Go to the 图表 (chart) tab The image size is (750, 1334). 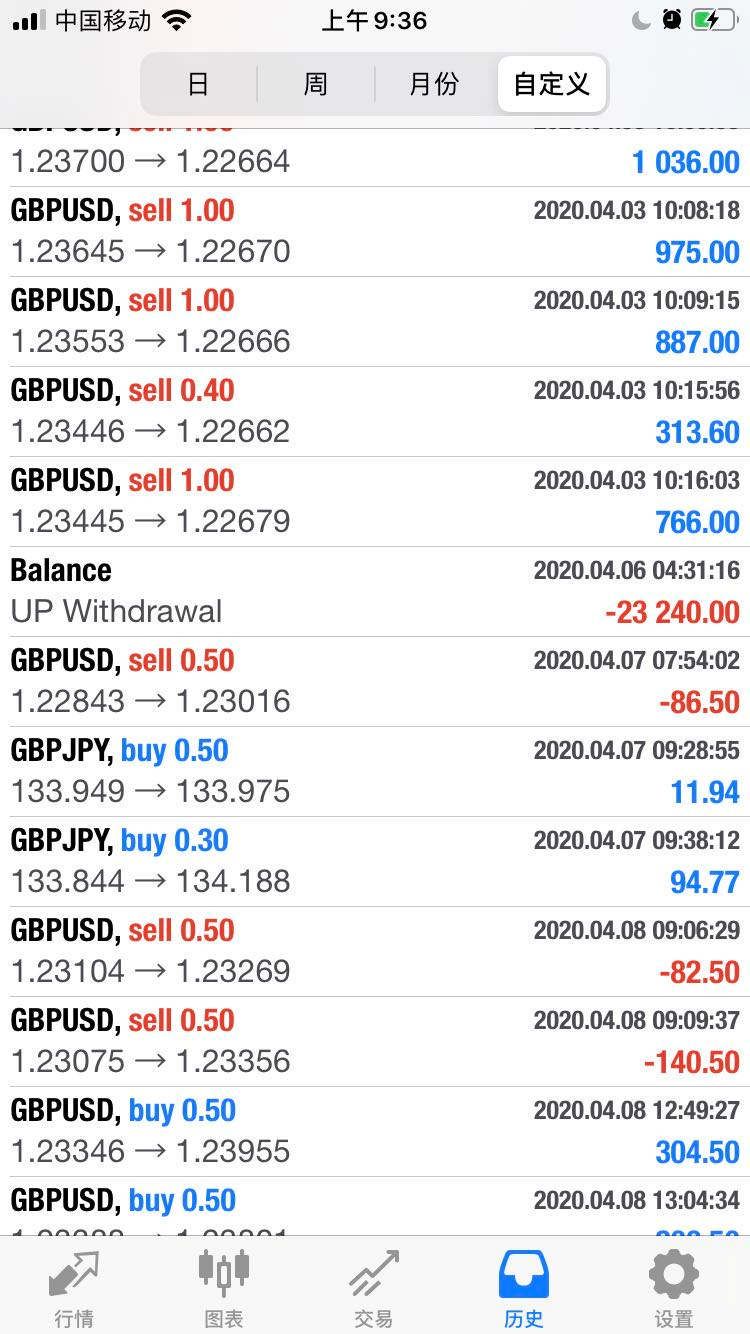(x=224, y=1289)
